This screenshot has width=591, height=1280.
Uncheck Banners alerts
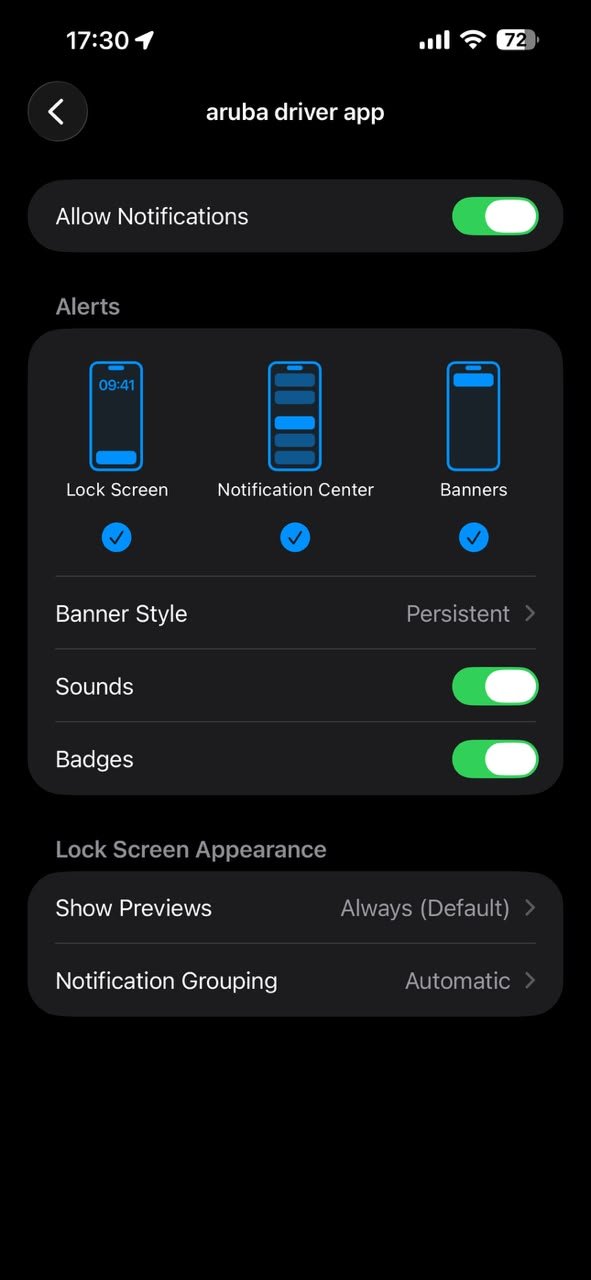[x=473, y=538]
